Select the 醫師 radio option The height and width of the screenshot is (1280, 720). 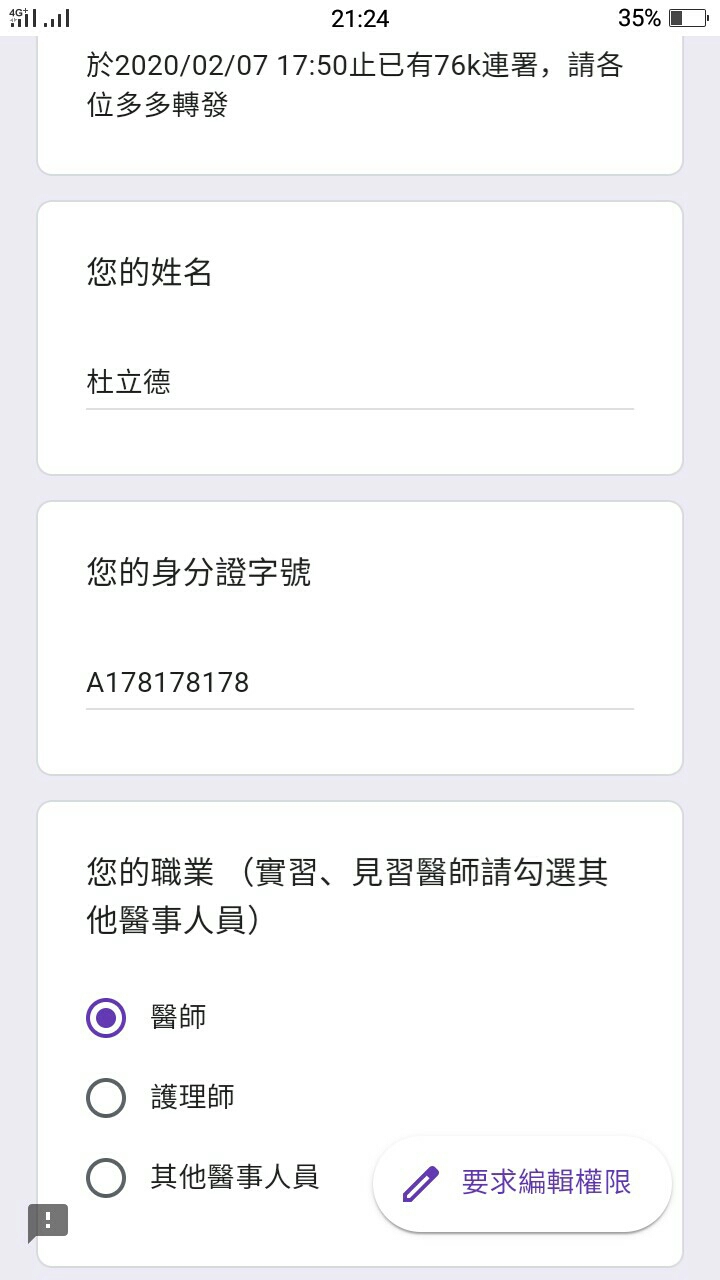[107, 1018]
